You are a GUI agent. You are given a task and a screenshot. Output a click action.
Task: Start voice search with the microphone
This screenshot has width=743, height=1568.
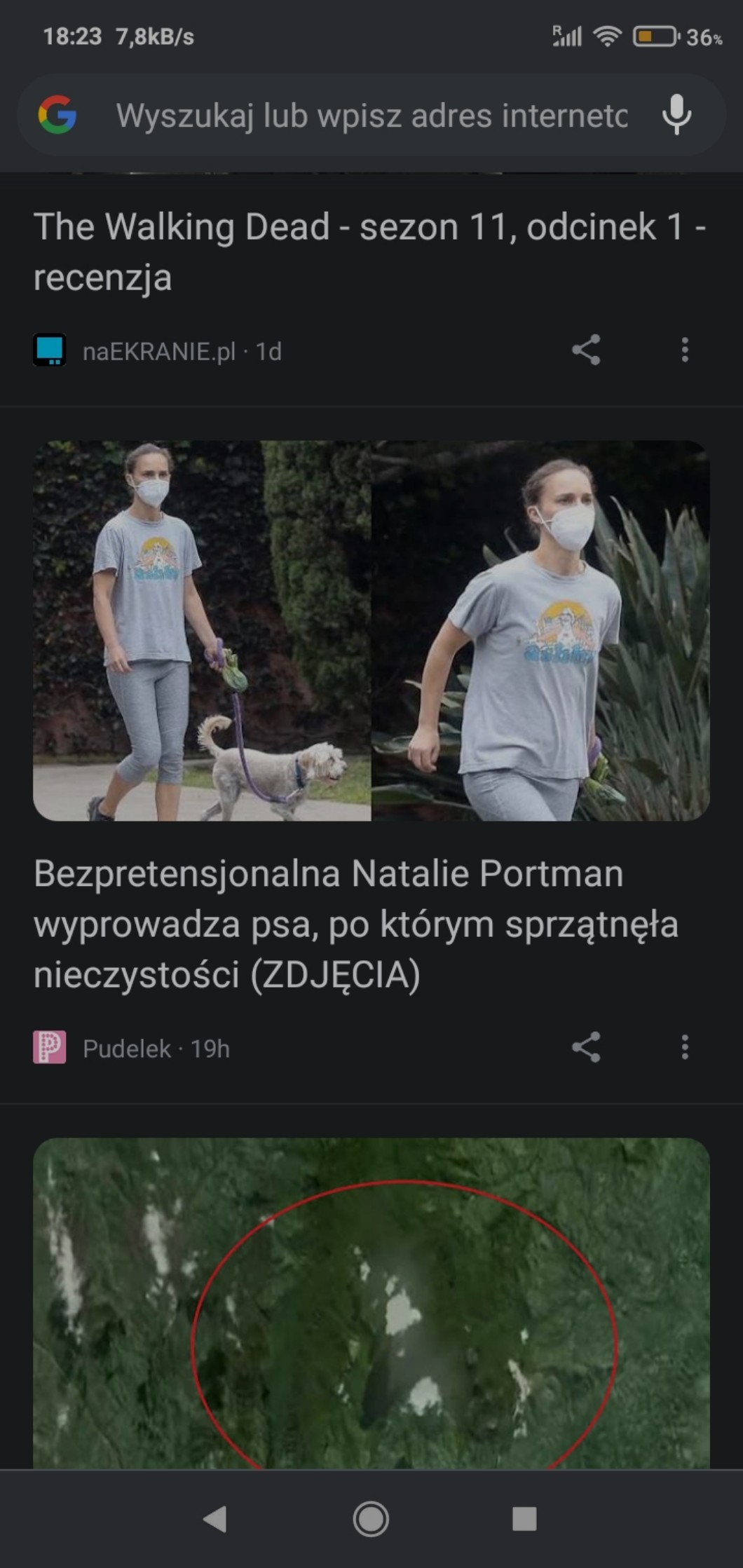pyautogui.click(x=676, y=115)
